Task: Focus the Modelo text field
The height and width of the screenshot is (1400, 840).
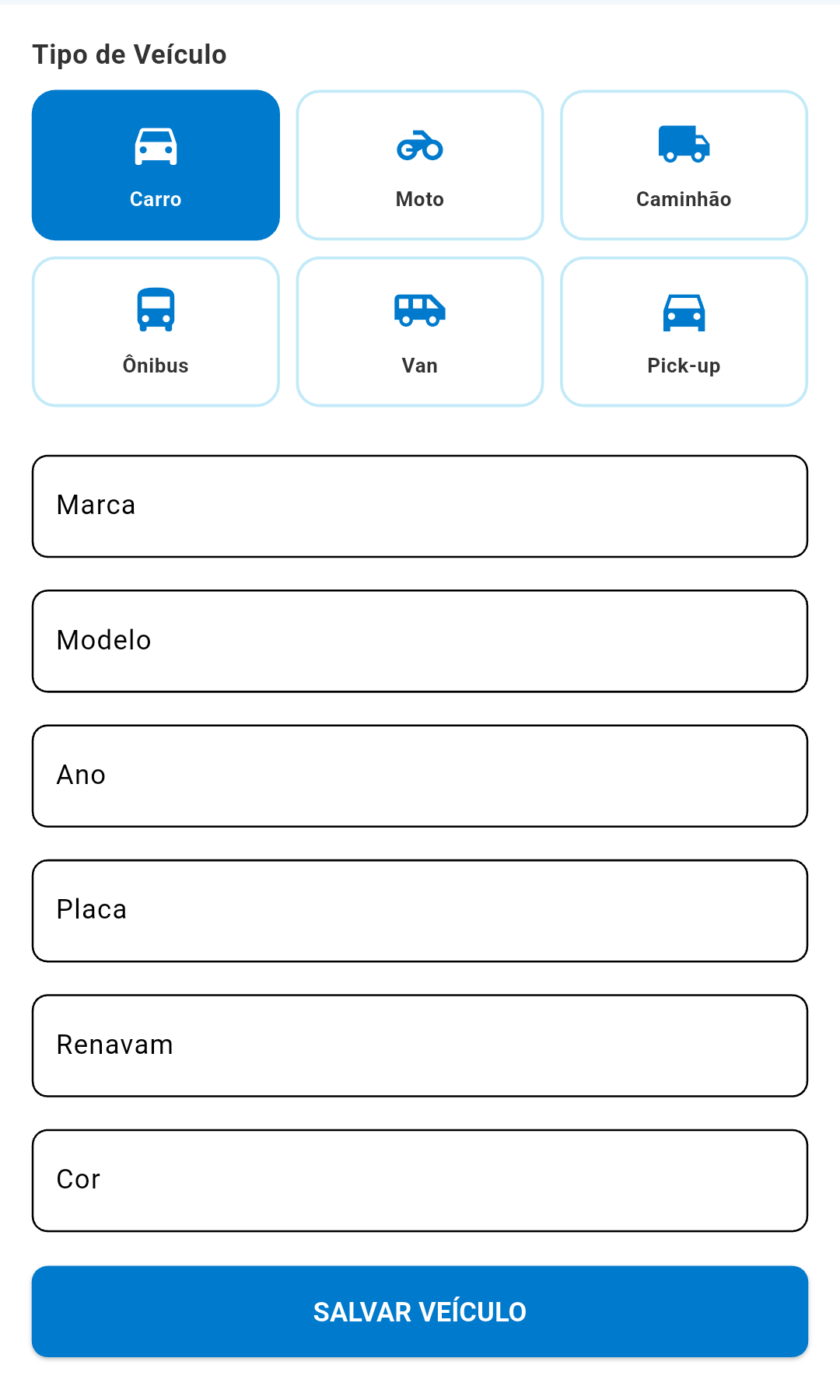Action: click(x=420, y=641)
